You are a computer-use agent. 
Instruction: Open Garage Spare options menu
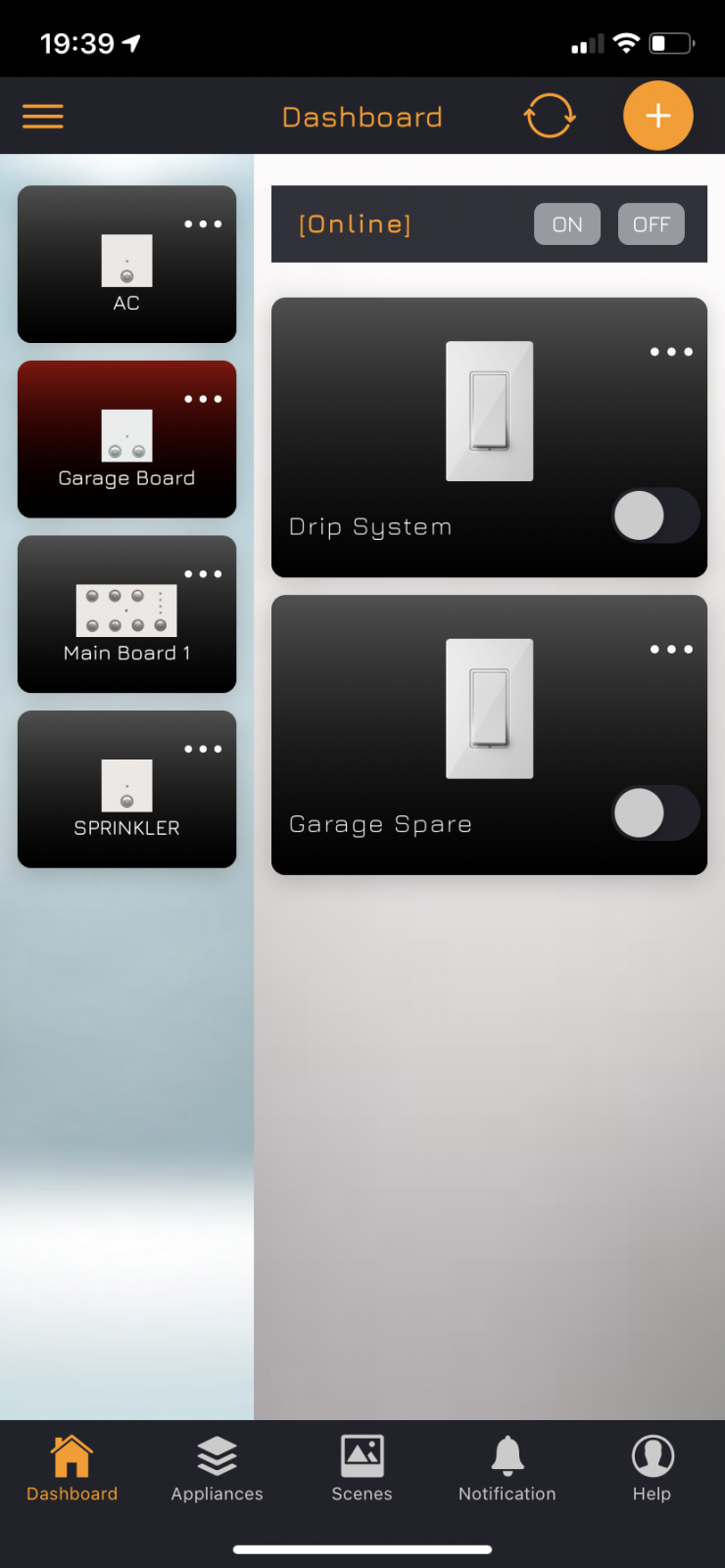pyautogui.click(x=671, y=650)
